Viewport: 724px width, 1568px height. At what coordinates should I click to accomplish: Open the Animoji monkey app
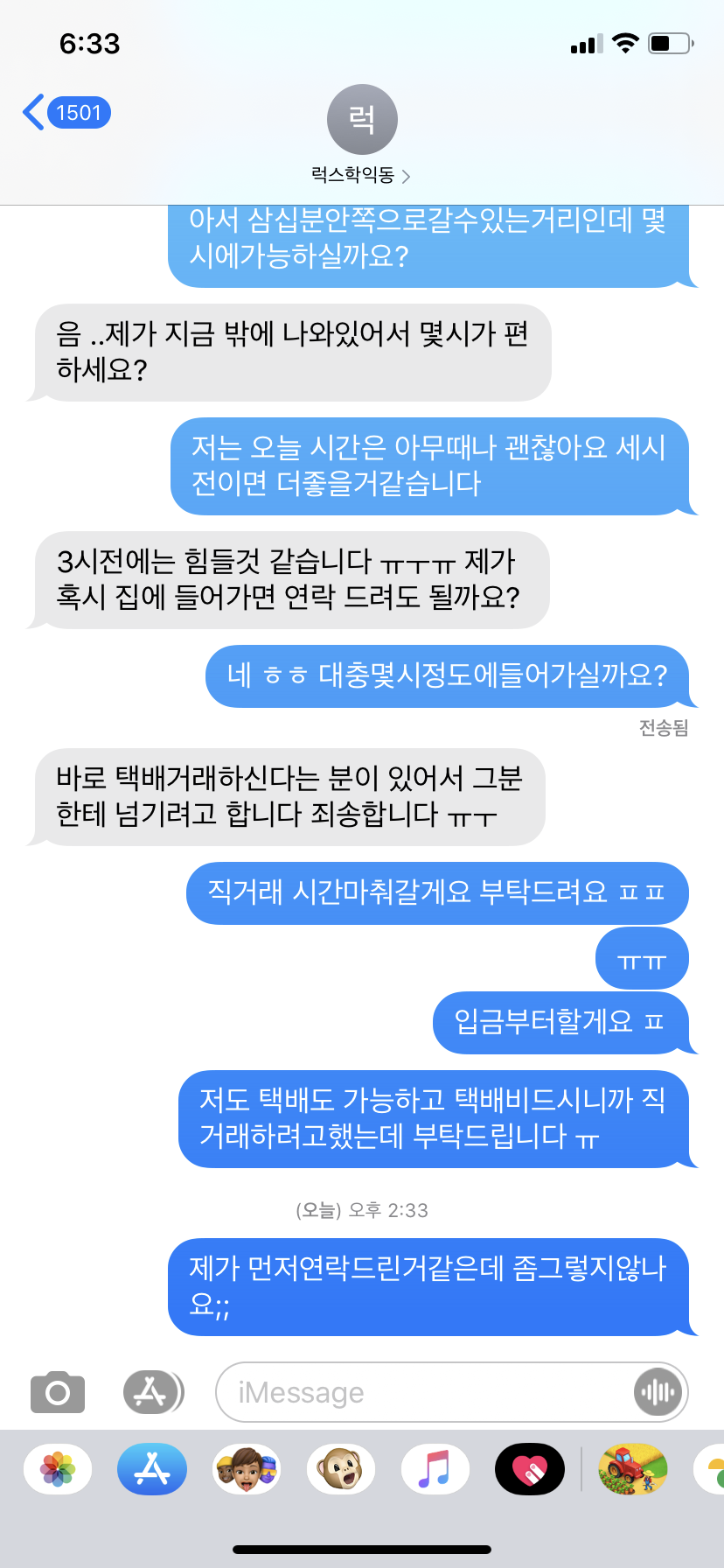tap(341, 1469)
